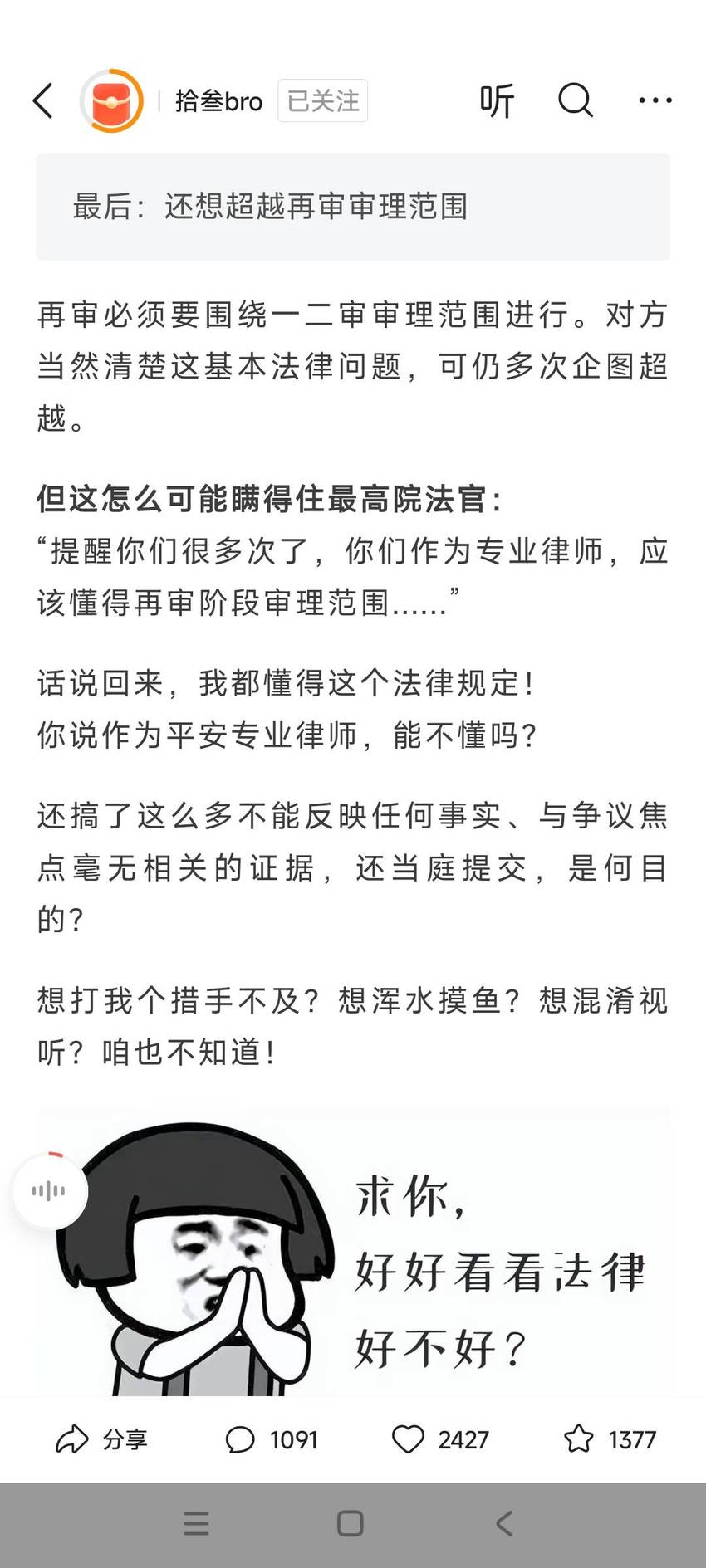Open 拾叁bro's profile avatar

[111, 100]
